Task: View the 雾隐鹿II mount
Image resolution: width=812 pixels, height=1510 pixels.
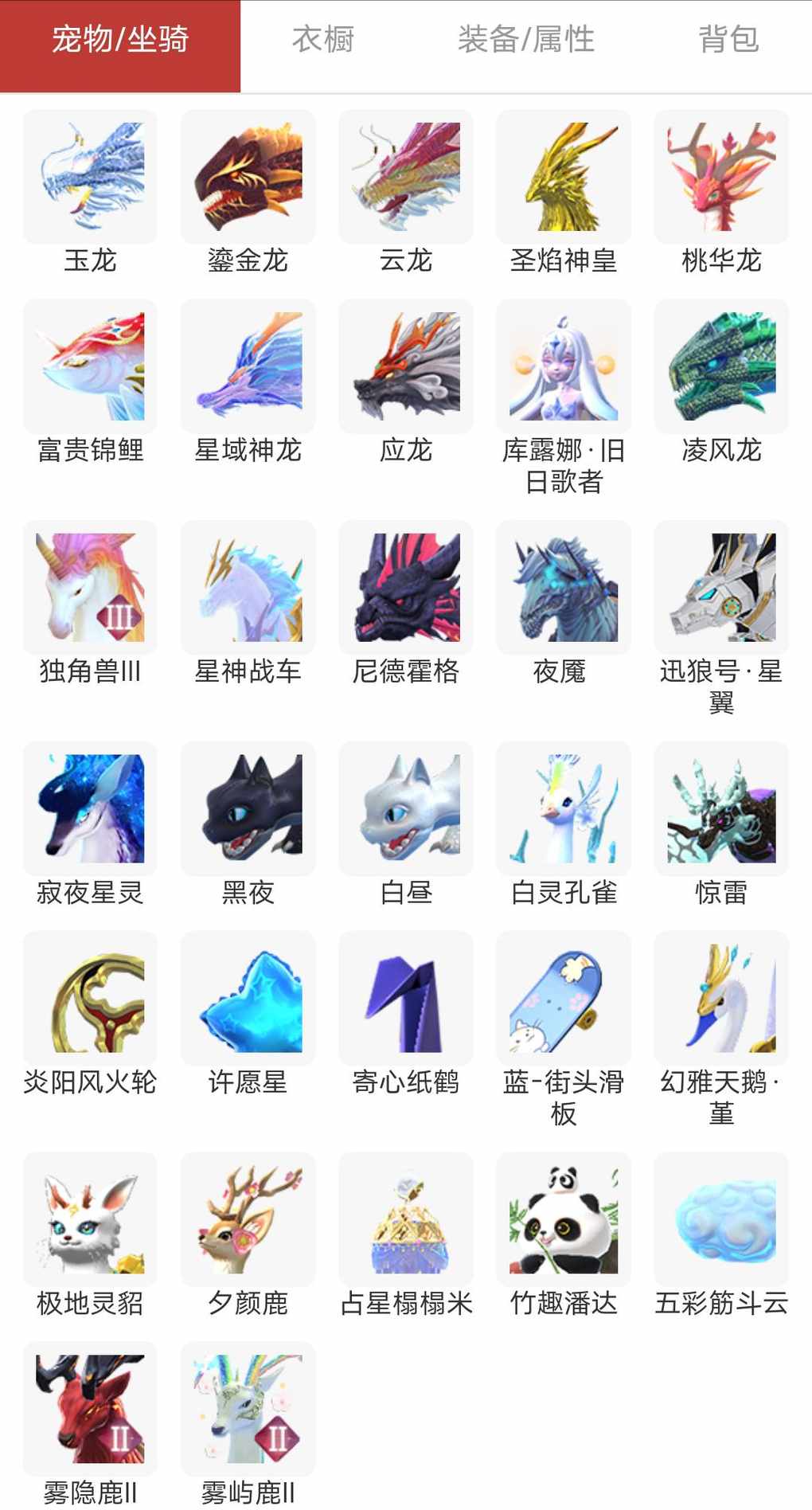Action: point(90,1408)
